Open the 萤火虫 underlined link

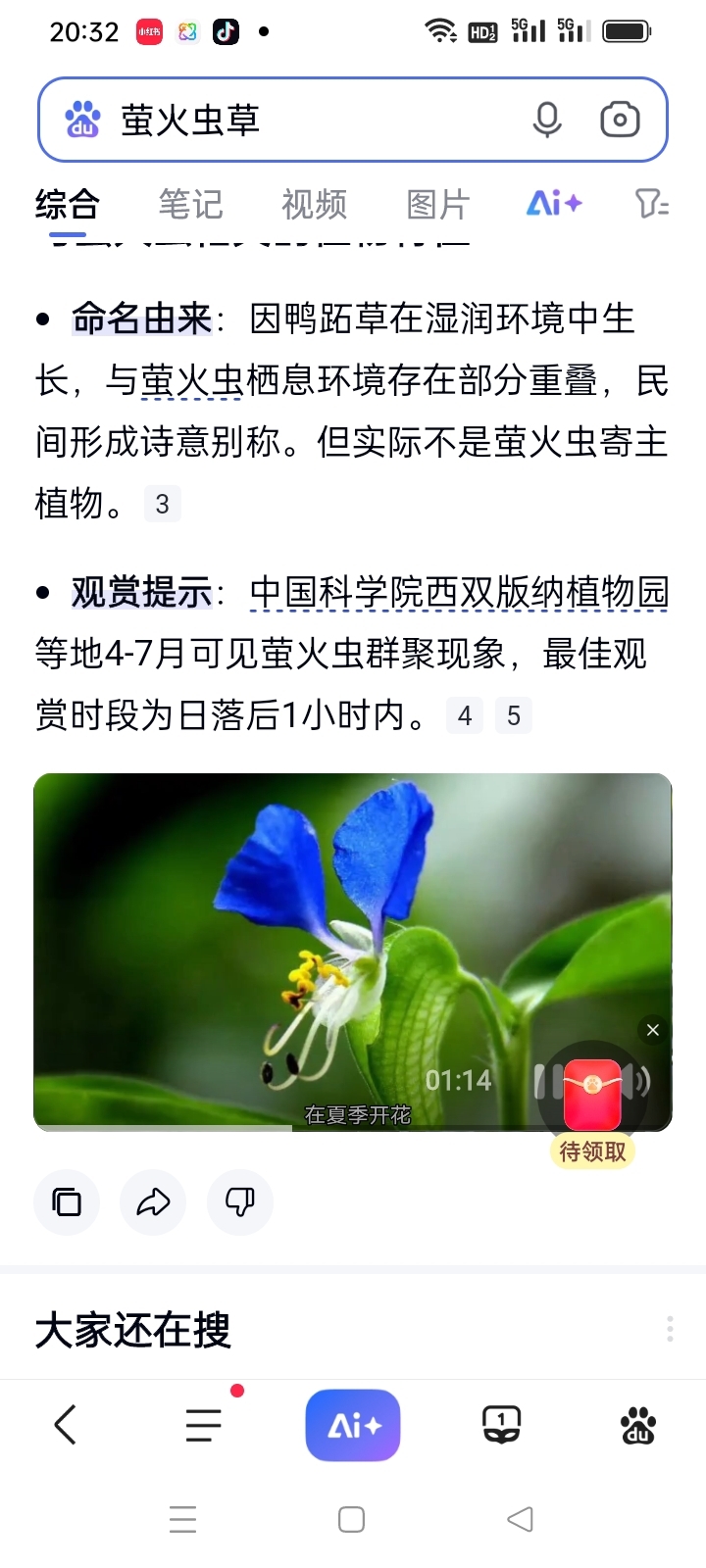click(x=191, y=380)
